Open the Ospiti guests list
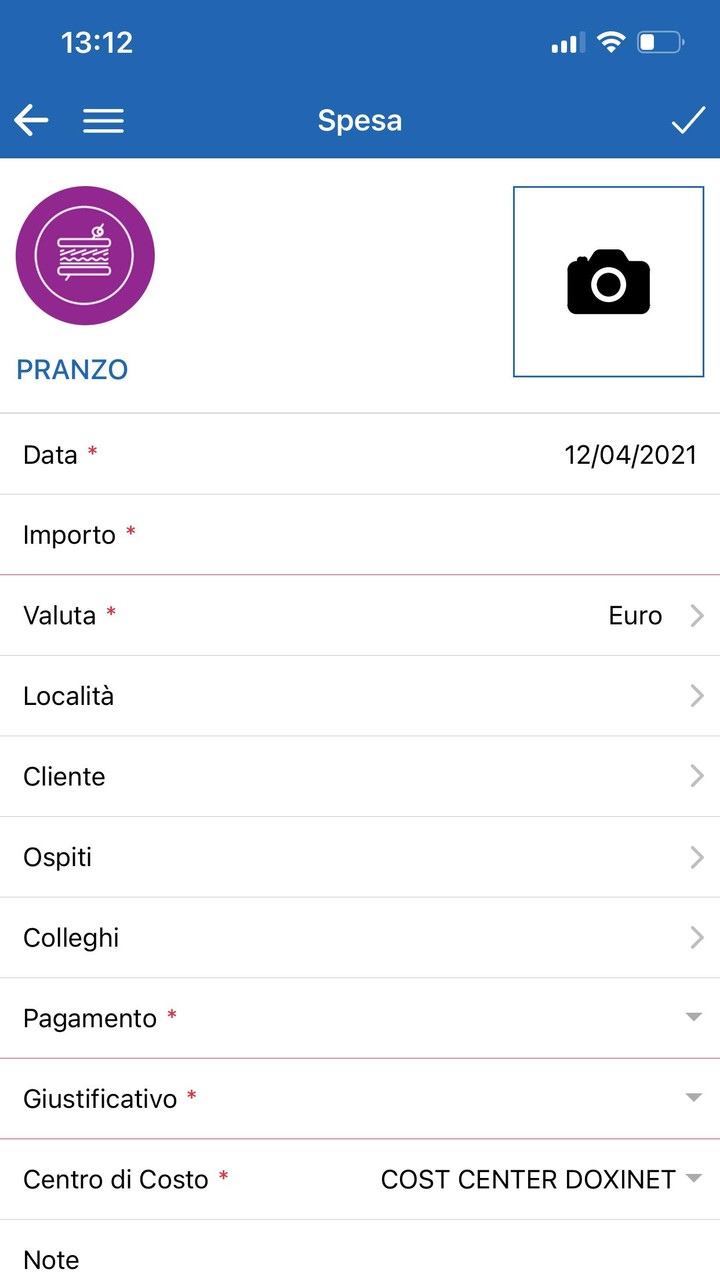This screenshot has height=1280, width=720. tap(360, 857)
